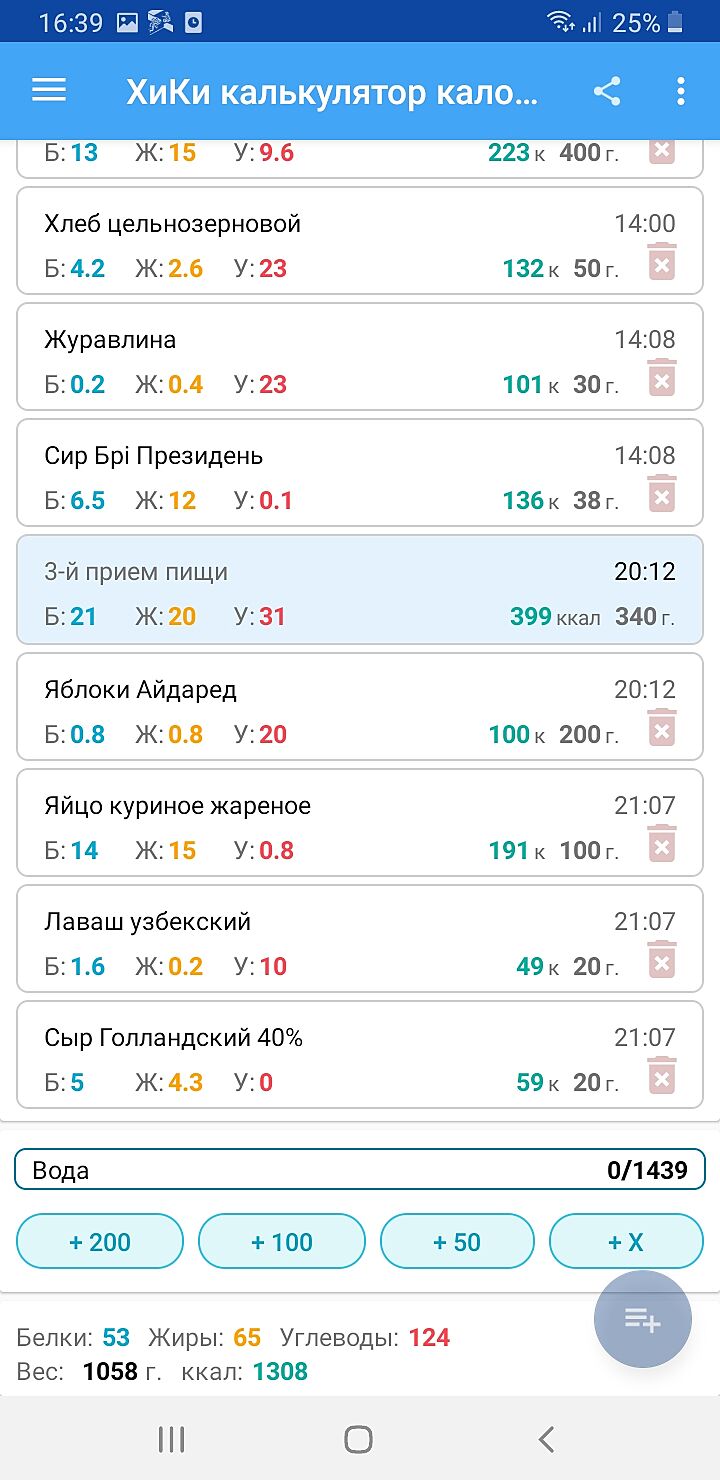Add a new food entry
Image resolution: width=720 pixels, height=1480 pixels.
(x=642, y=1319)
